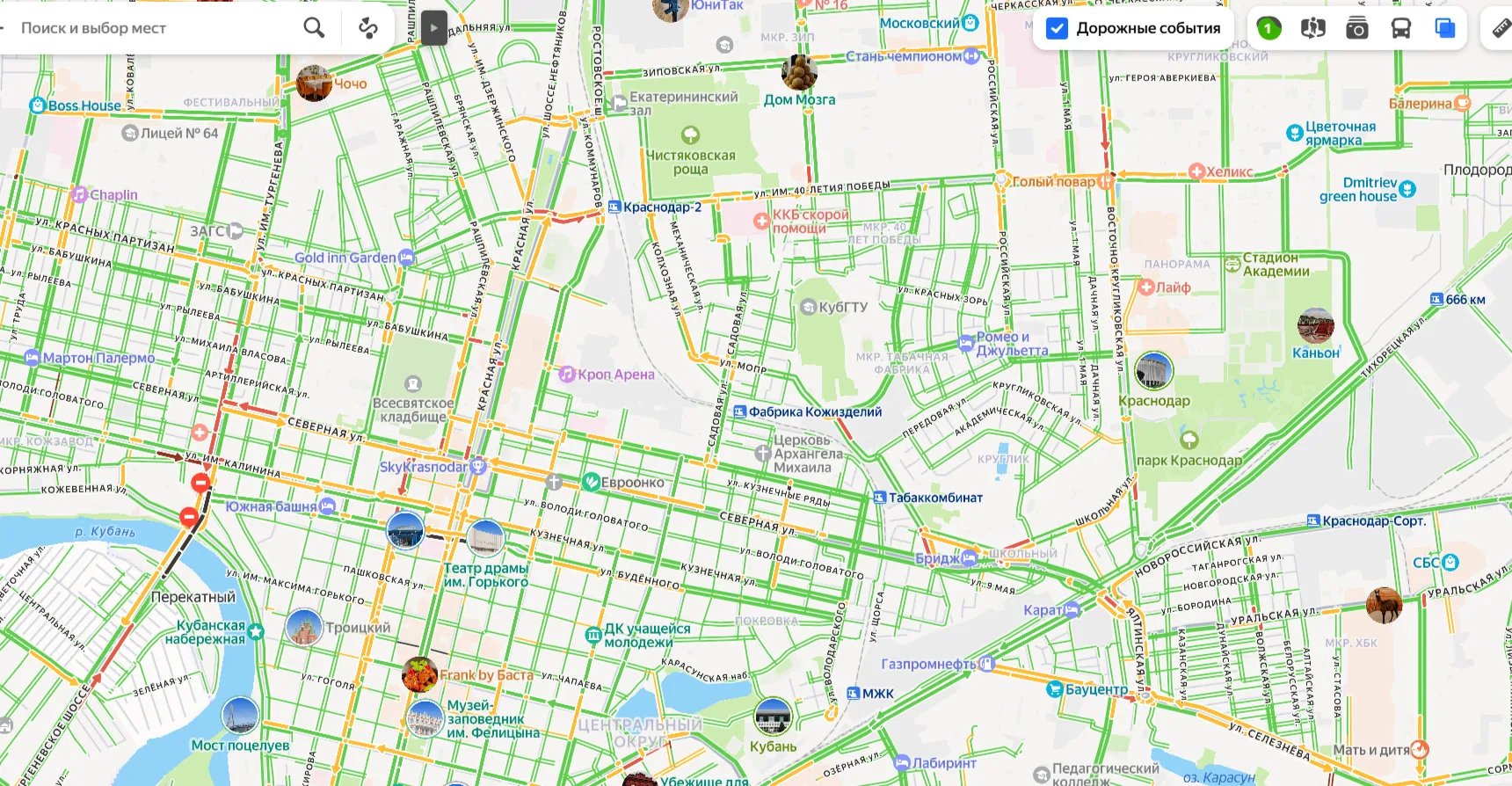
Task: Select the Чистяковская роща park marker
Action: pyautogui.click(x=691, y=135)
